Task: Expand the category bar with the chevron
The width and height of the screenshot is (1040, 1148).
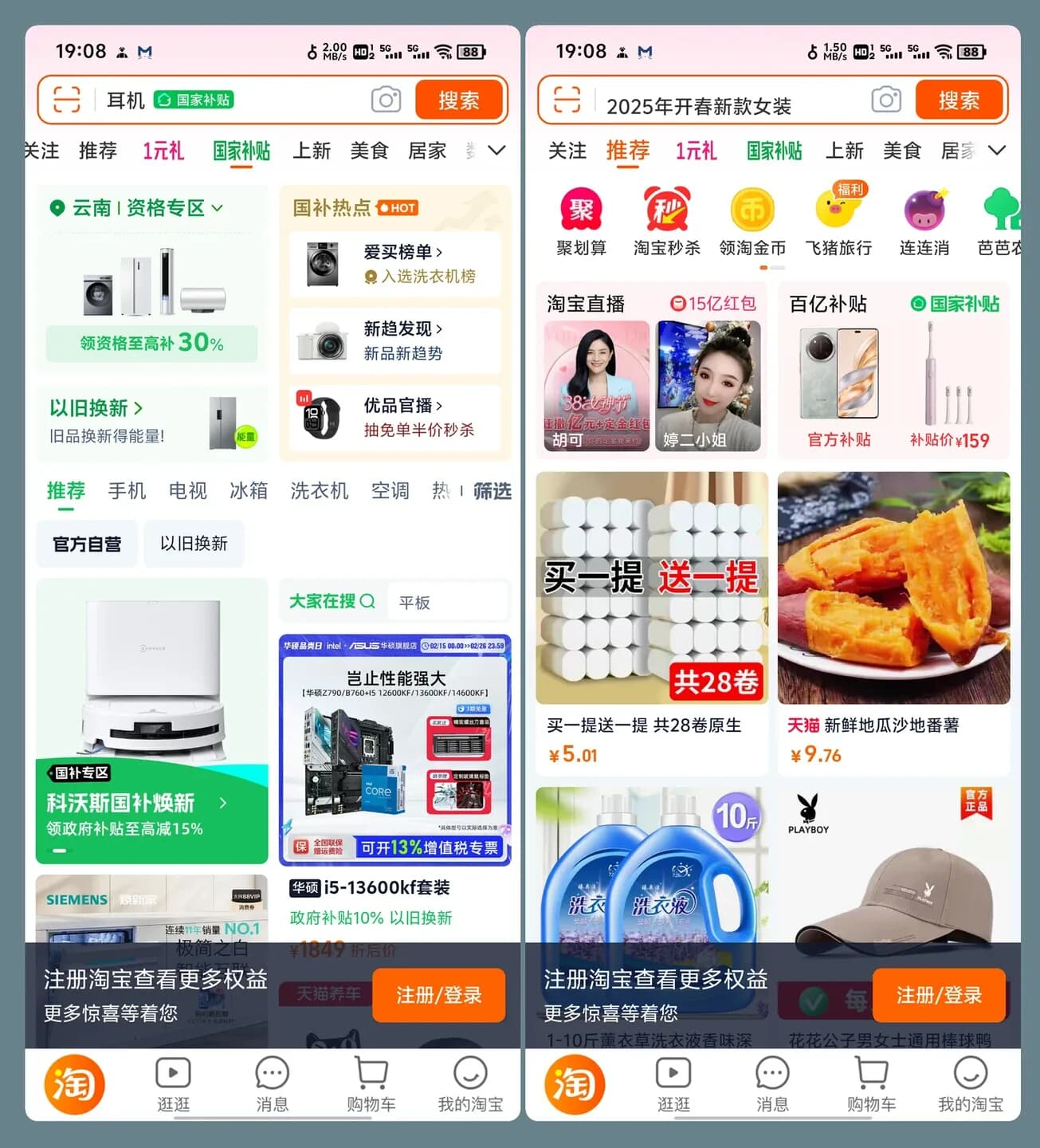Action: (x=496, y=150)
